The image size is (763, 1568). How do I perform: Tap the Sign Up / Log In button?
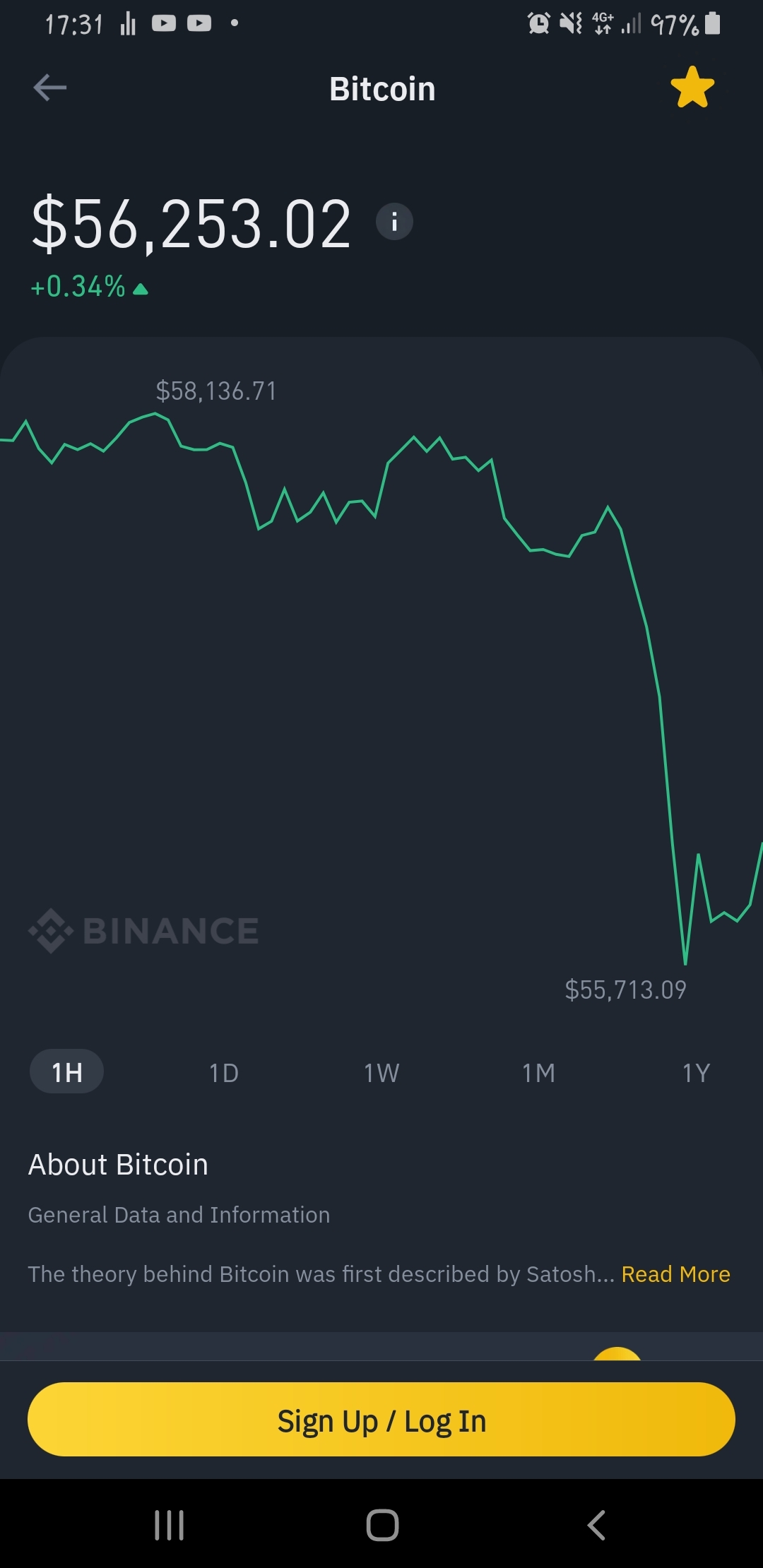pos(381,1420)
